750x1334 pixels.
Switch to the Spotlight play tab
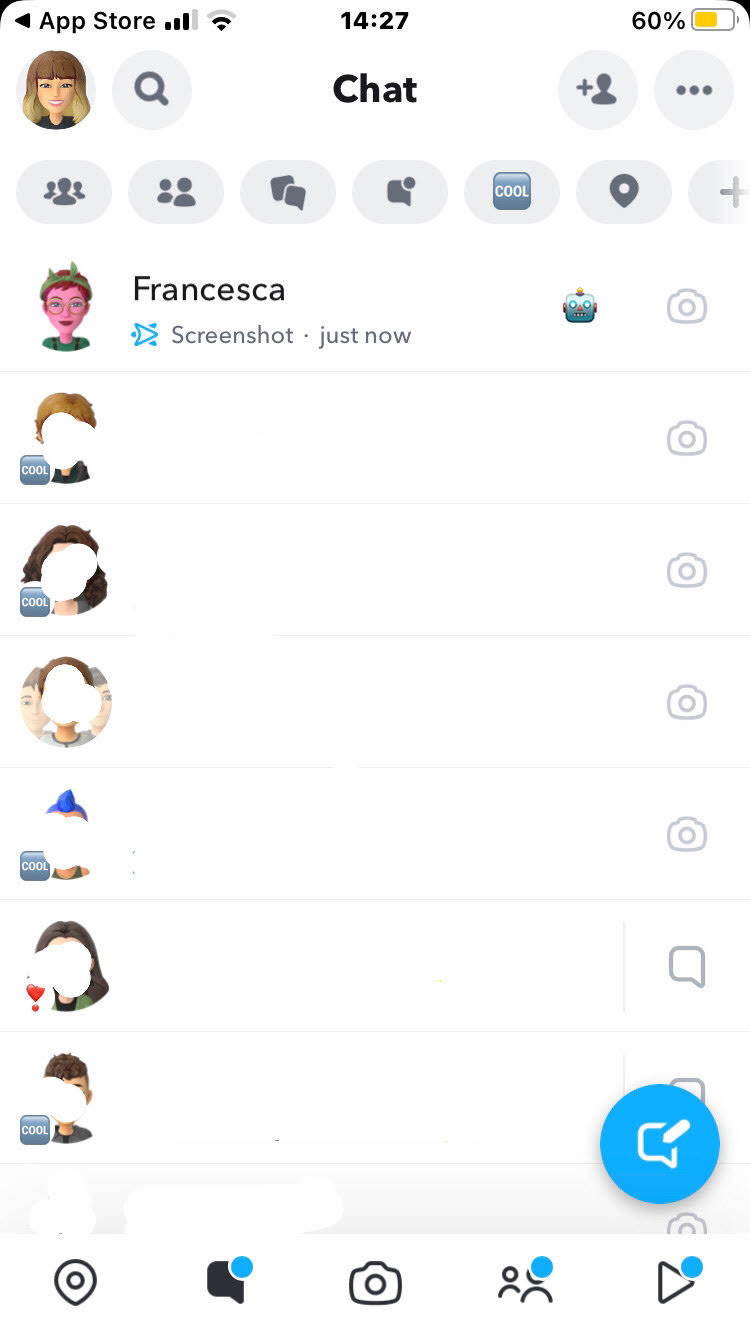click(676, 1282)
